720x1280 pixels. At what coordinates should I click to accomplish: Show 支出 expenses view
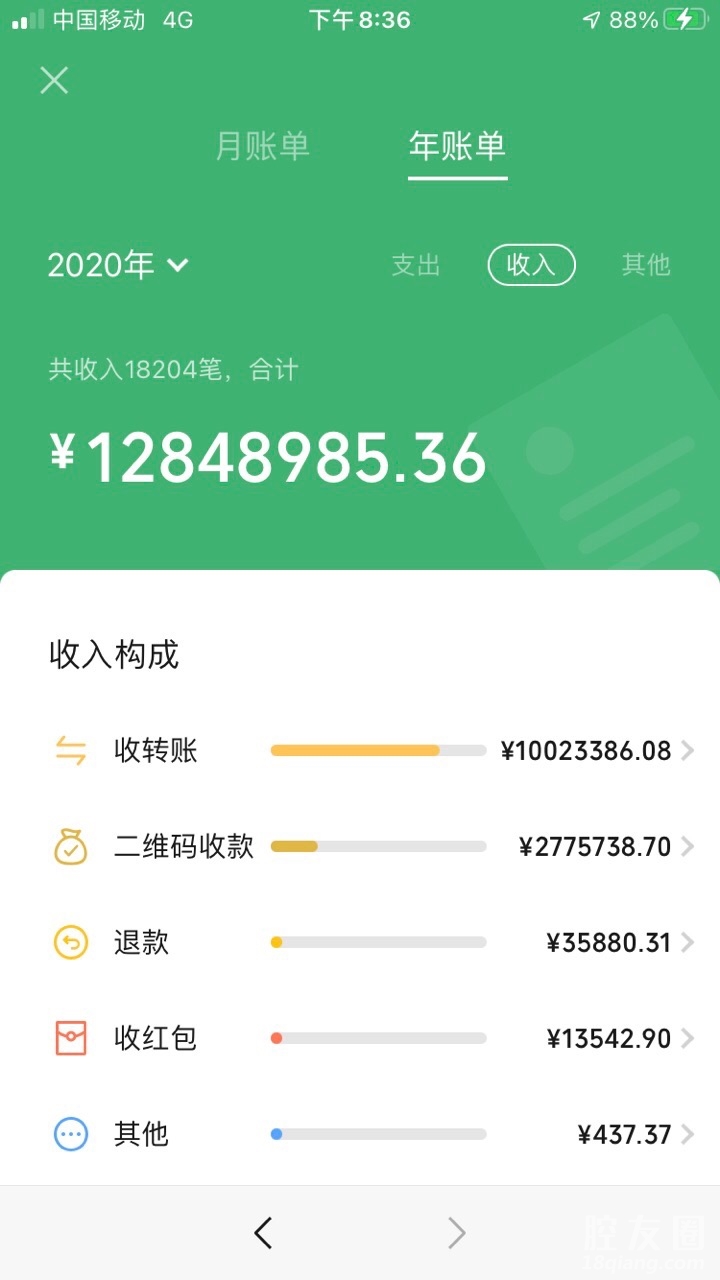tap(416, 265)
